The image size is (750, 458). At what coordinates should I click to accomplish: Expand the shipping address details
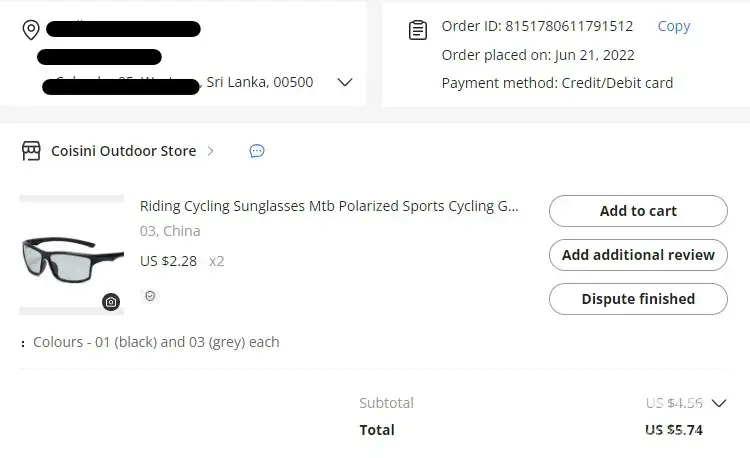click(x=345, y=83)
